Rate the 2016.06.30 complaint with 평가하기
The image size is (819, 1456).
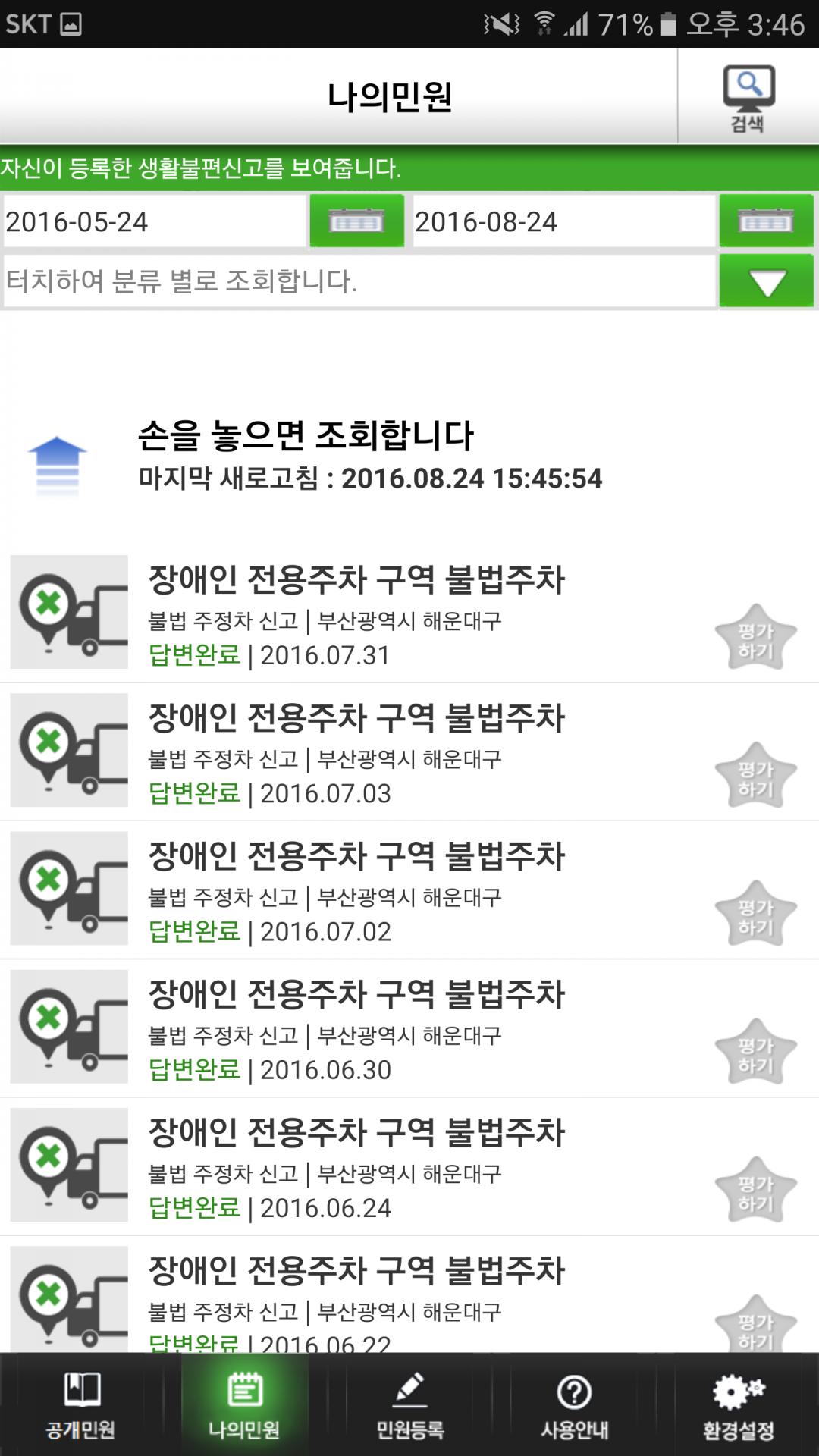coord(755,1054)
